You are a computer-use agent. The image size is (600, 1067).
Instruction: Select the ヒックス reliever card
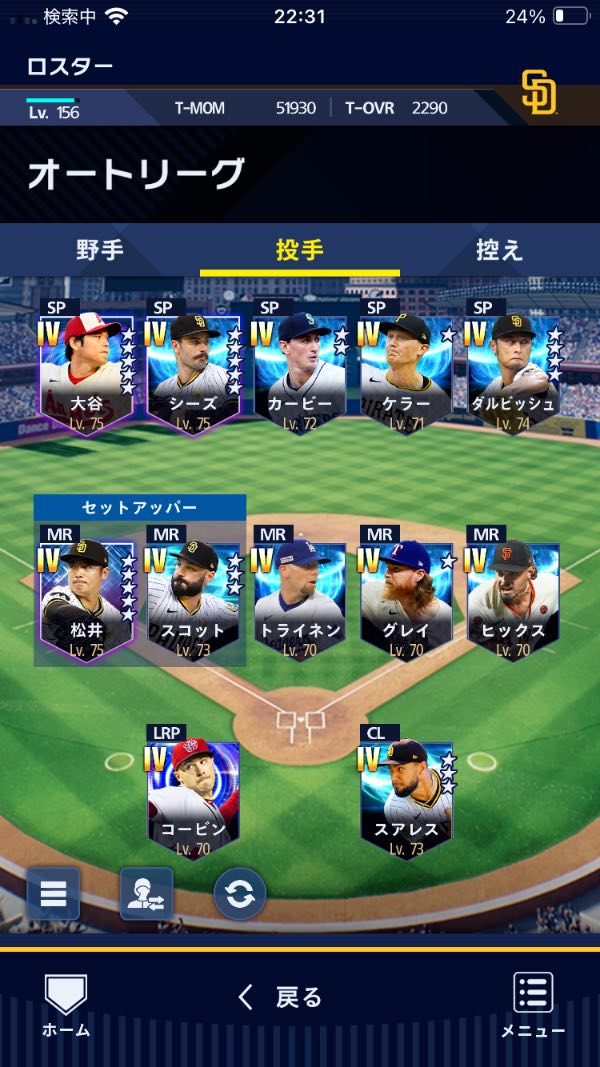click(x=514, y=594)
